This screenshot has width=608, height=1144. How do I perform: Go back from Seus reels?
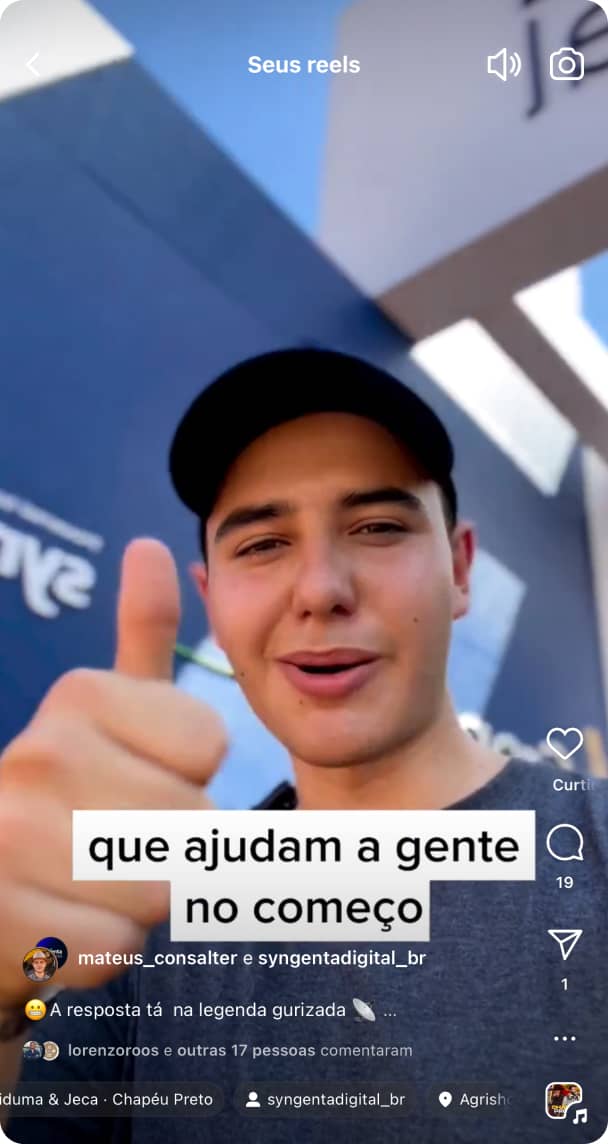point(32,65)
